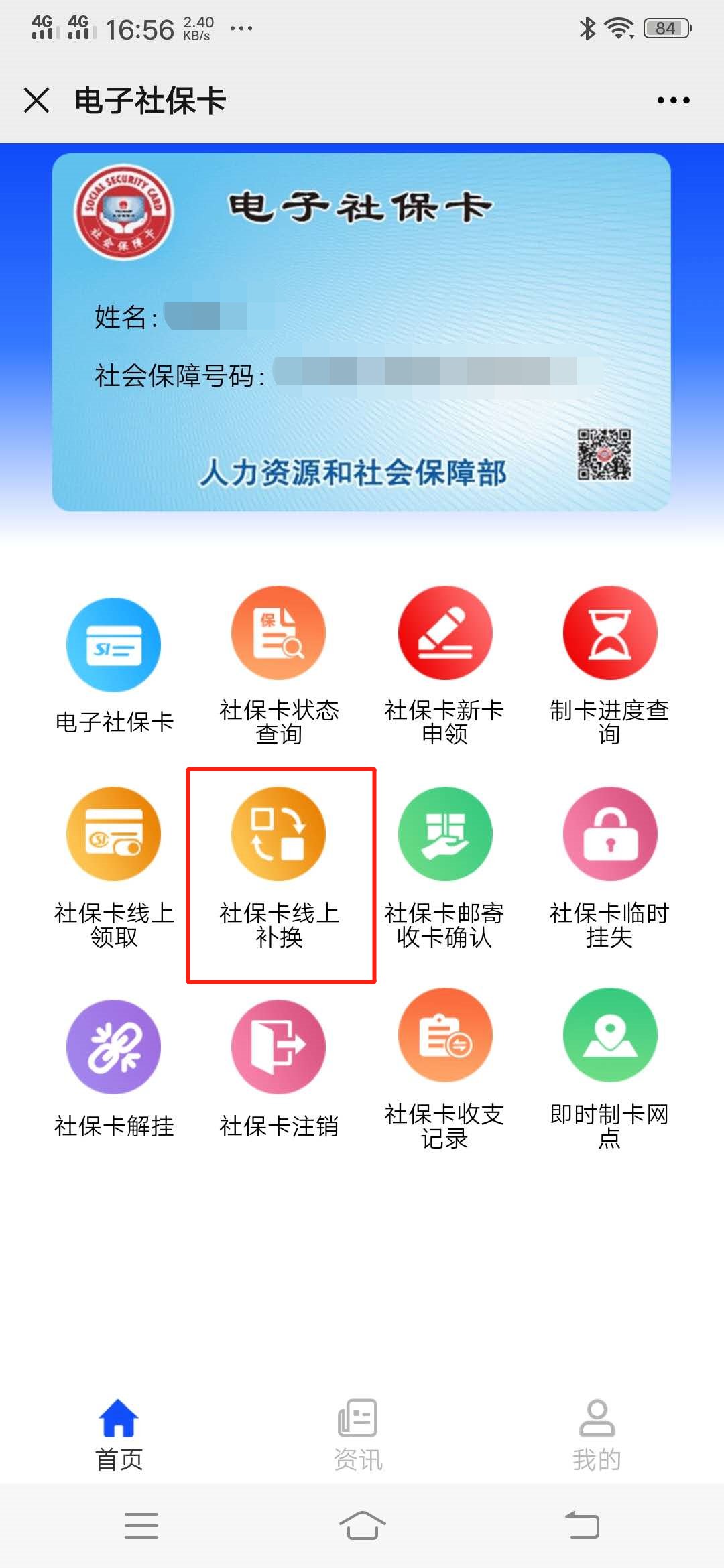Viewport: 724px width, 1568px height.
Task: Select 社保卡新卡申领
Action: click(x=444, y=633)
